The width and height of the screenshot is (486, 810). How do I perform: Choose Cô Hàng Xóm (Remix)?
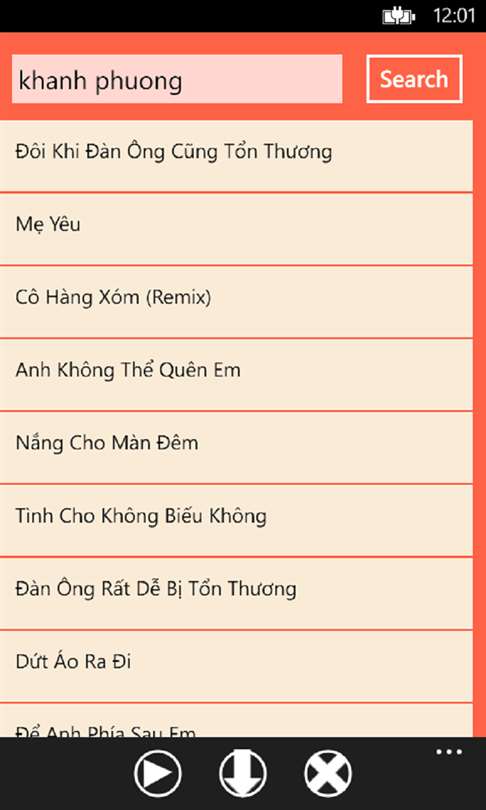236,302
